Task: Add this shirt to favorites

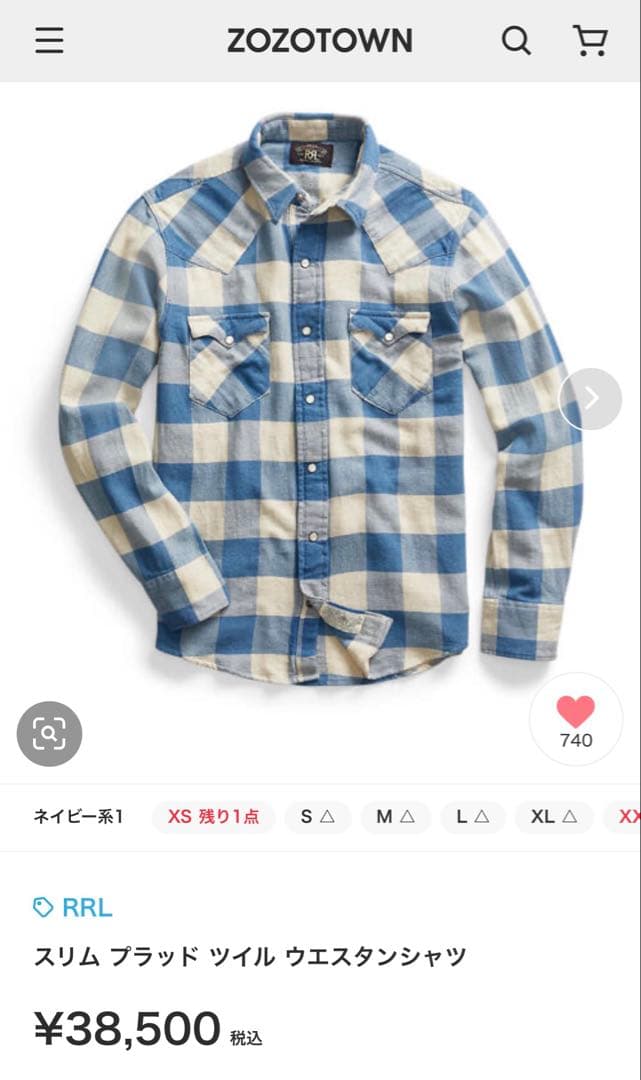Action: click(x=576, y=719)
